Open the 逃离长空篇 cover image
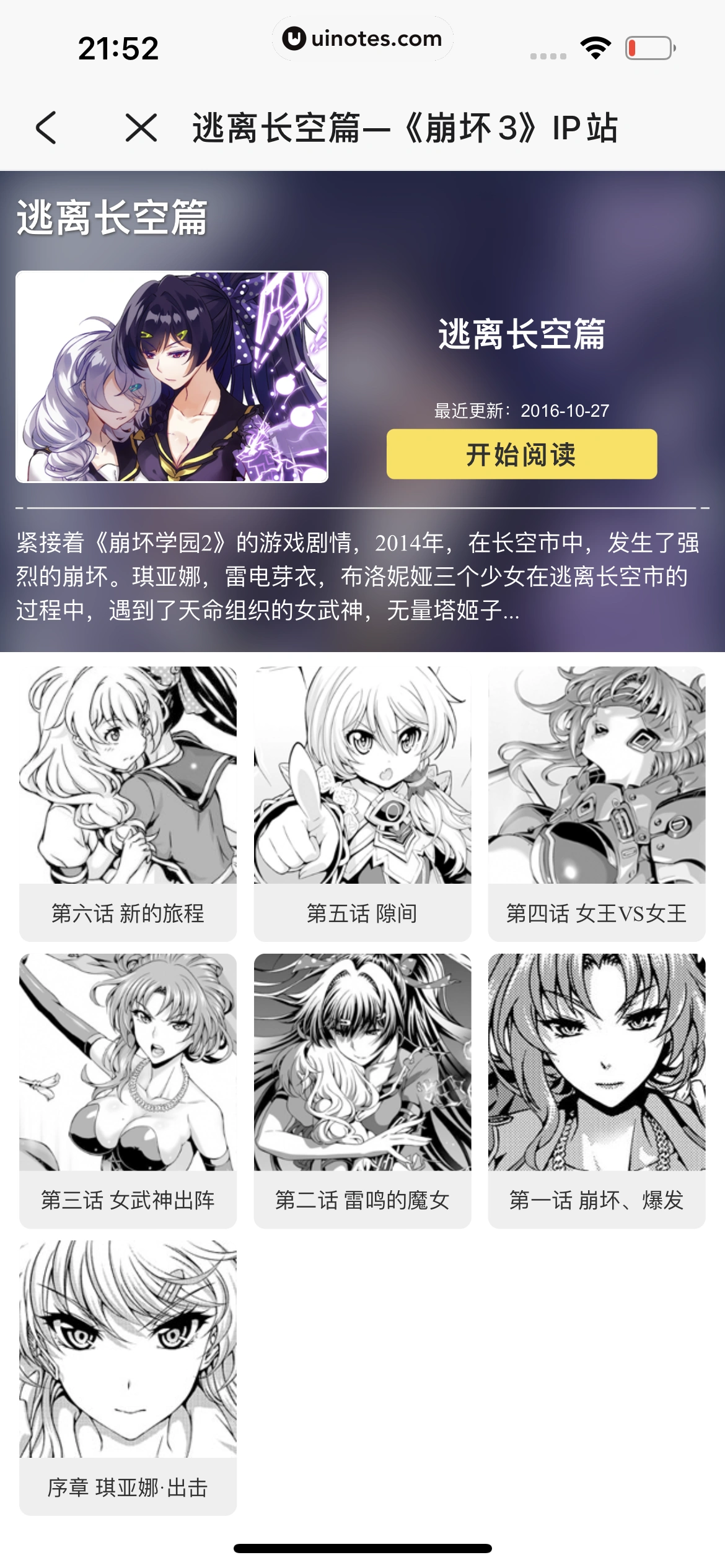The image size is (725, 1568). tap(172, 377)
